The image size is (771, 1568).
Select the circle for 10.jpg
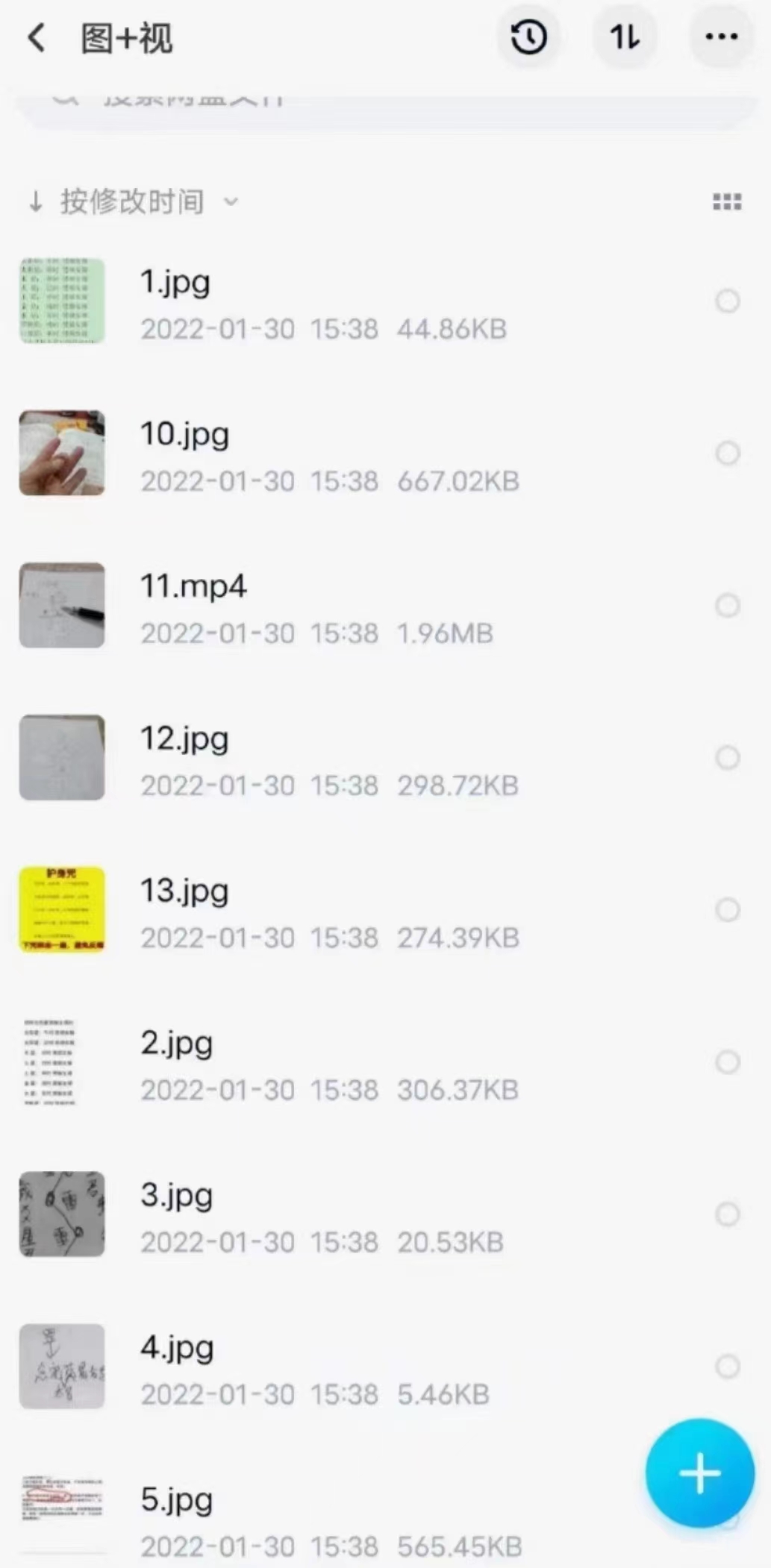728,453
